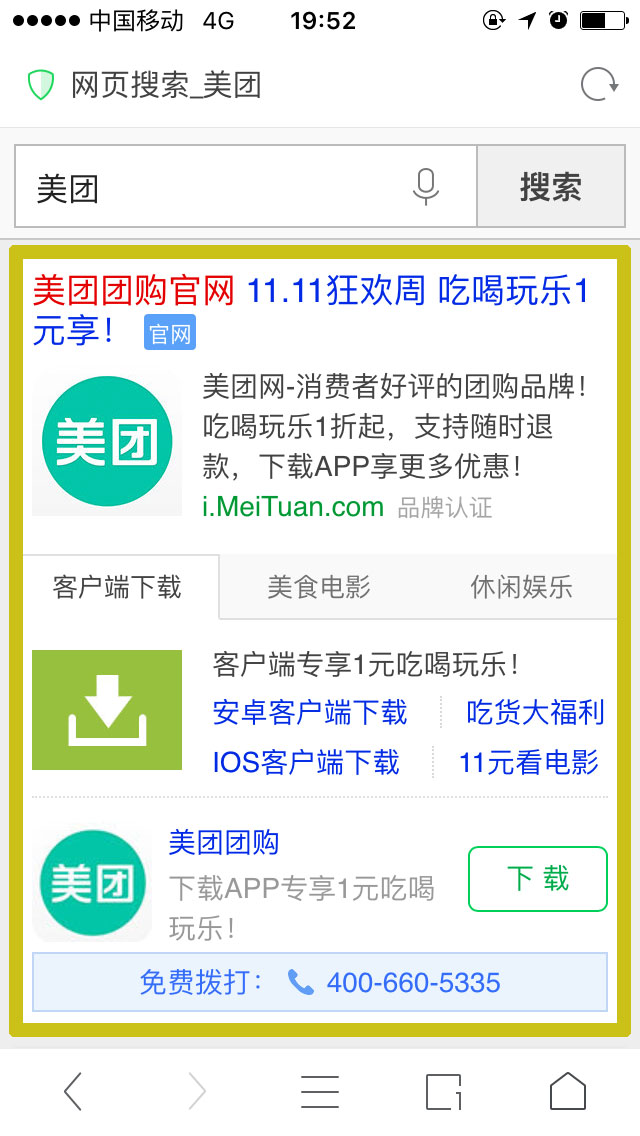Tap the 下载 button for 美团团购
640x1136 pixels.
537,879
